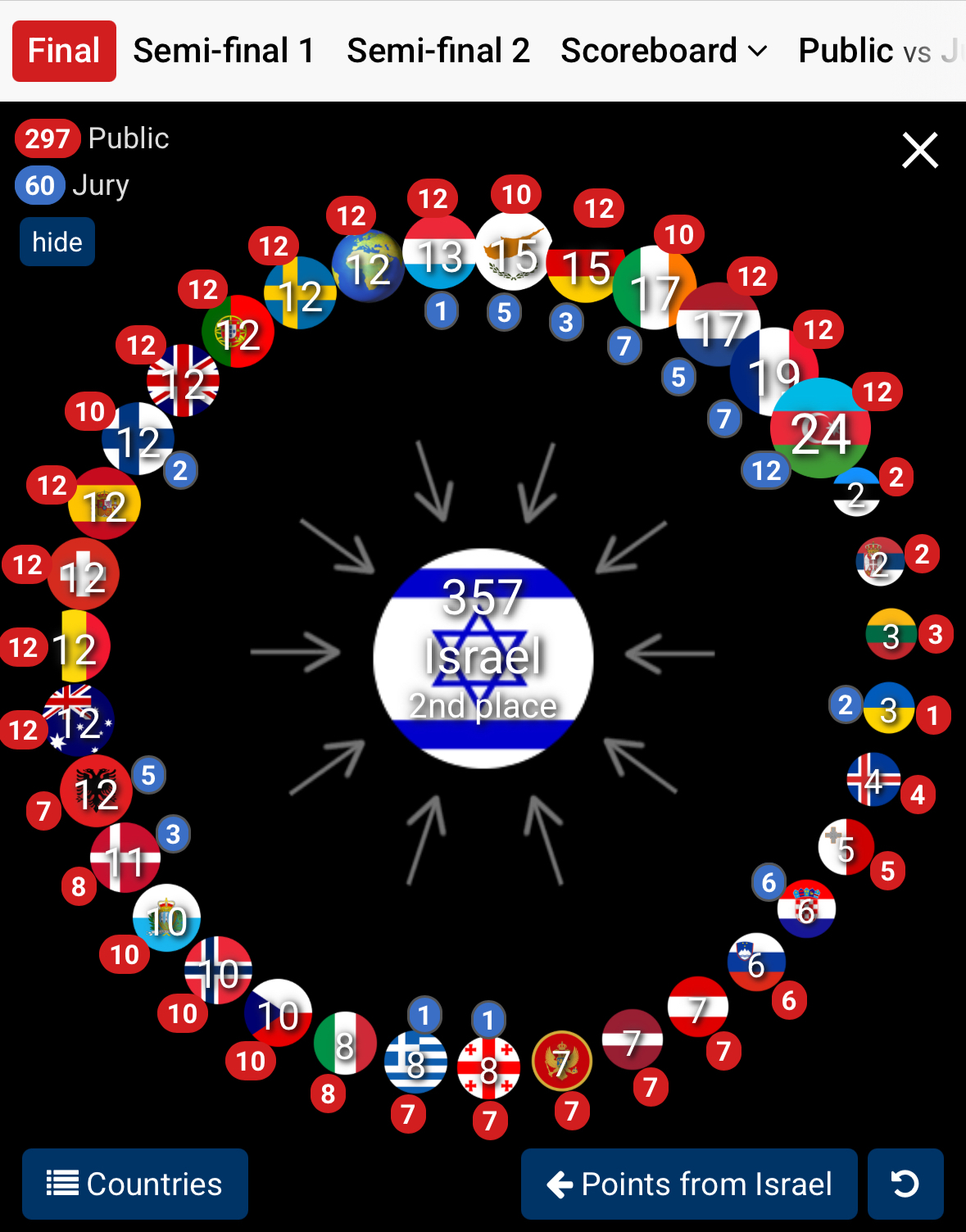The image size is (966, 1232).
Task: Select the Azerbaijan flag showing 24 points
Action: coord(820,429)
